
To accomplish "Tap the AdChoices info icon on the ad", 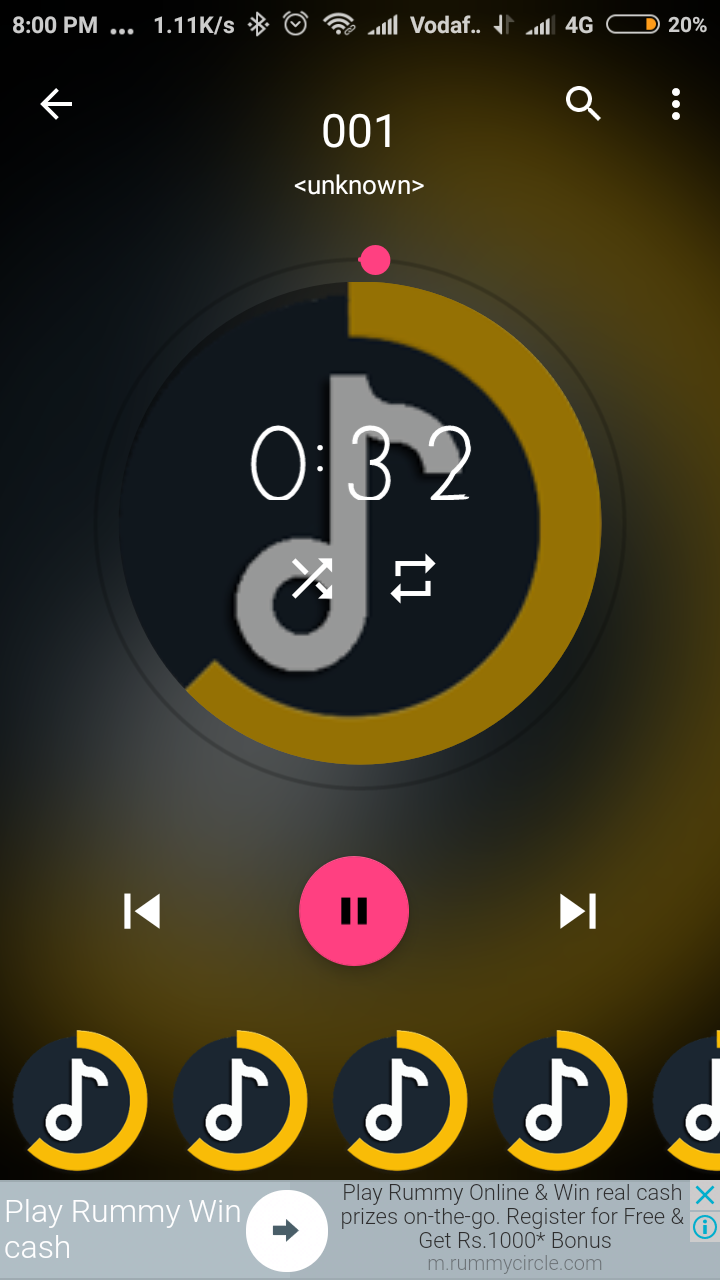I will 704,1227.
